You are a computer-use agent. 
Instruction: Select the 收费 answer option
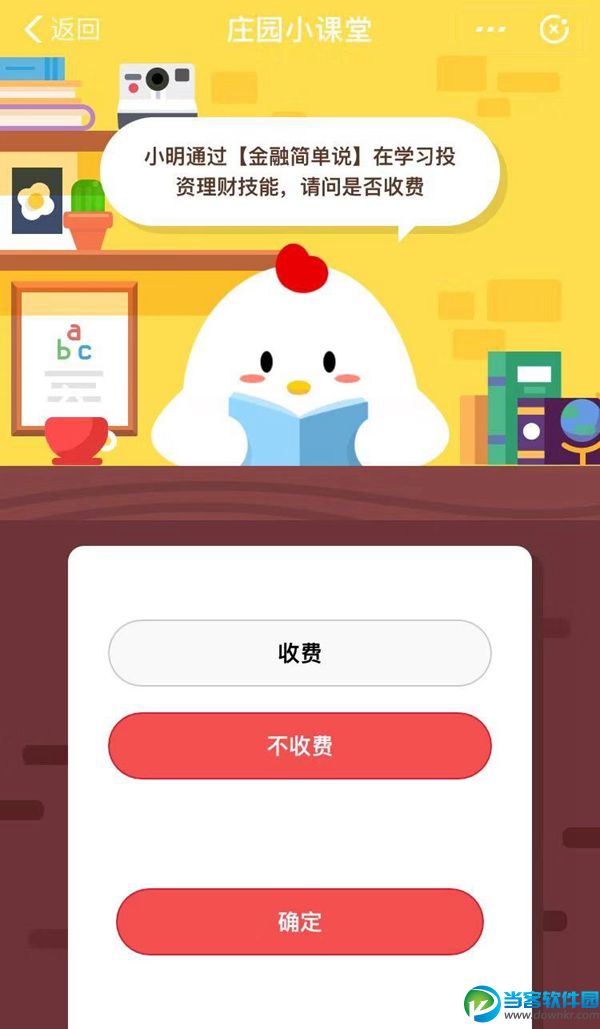click(299, 653)
